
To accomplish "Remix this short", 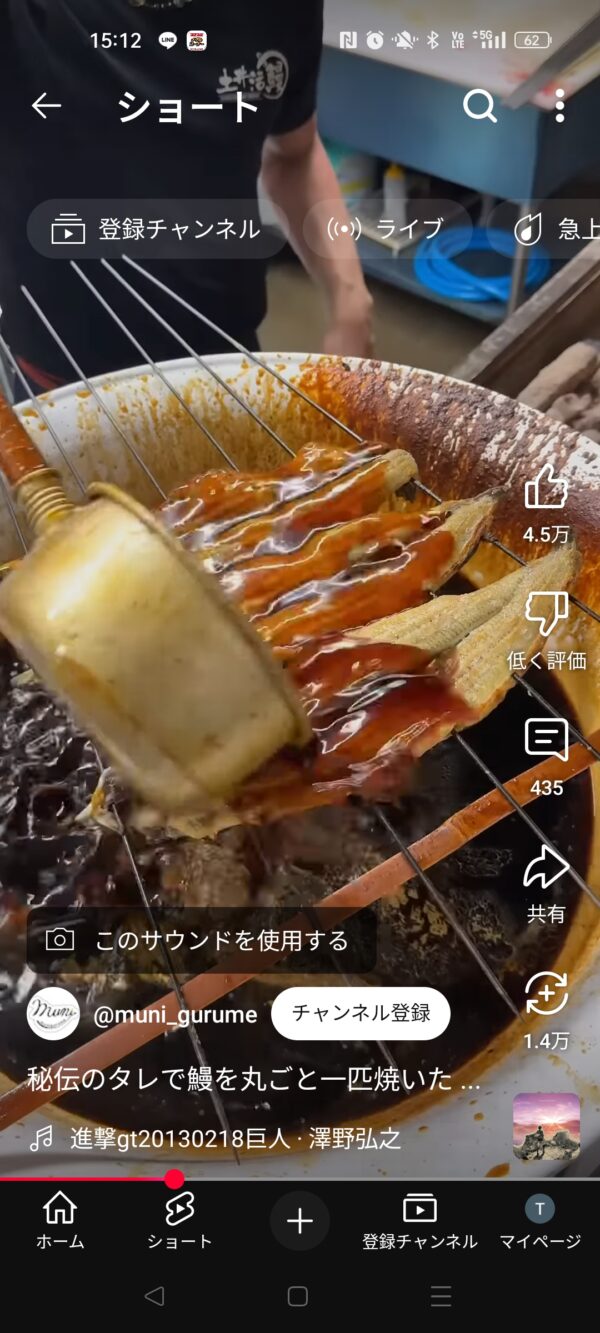I will pos(546,995).
